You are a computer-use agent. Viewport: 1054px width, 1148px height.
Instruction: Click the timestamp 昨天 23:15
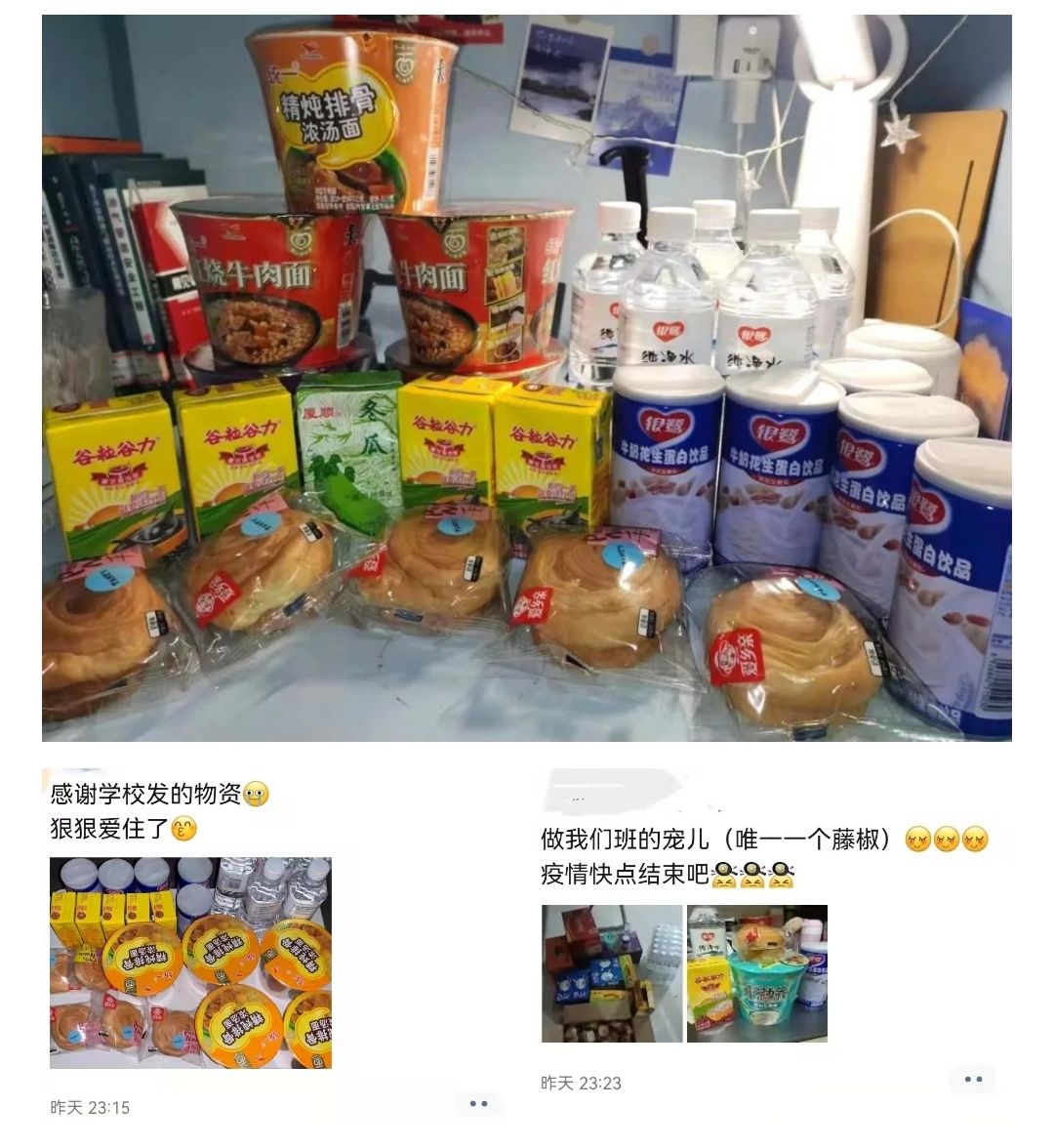tap(89, 1104)
